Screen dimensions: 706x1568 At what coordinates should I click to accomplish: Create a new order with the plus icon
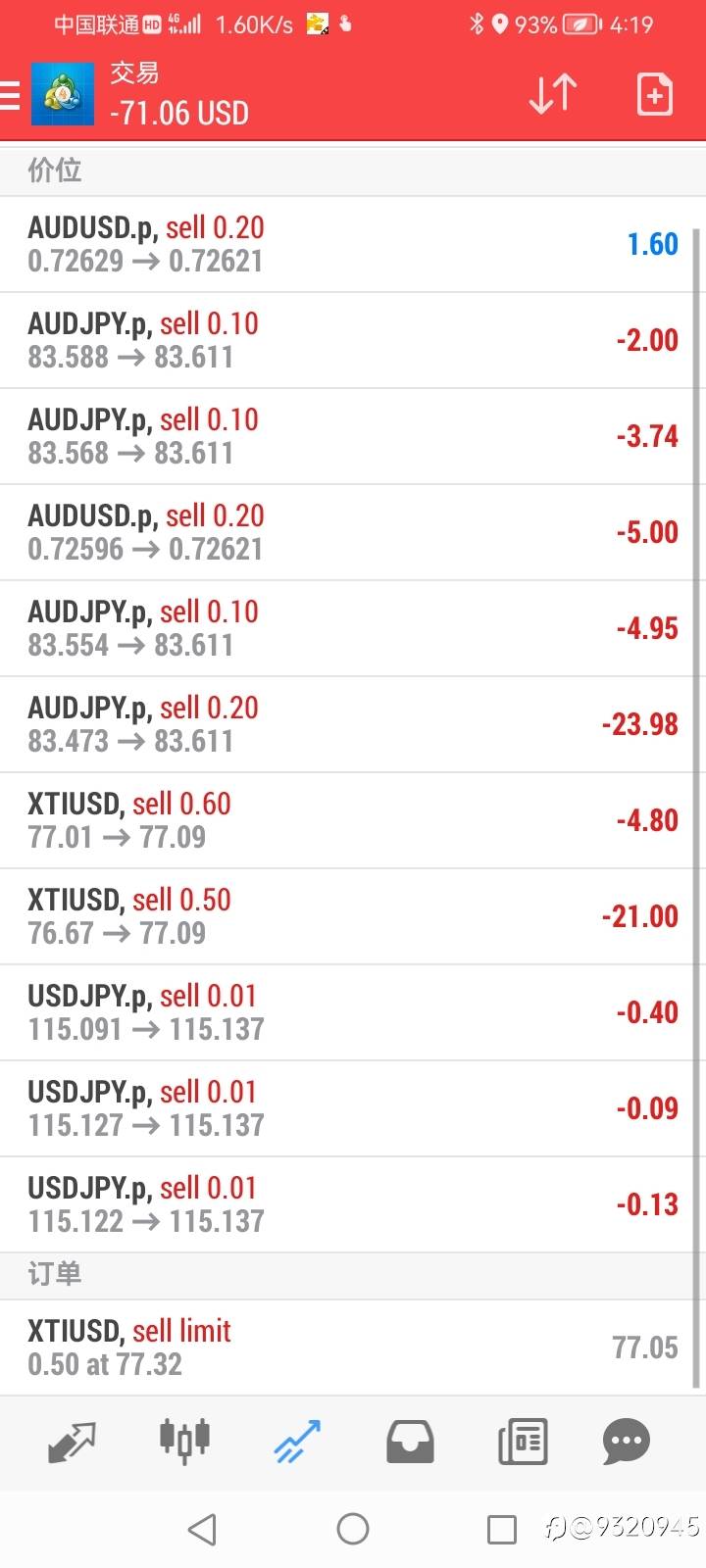pyautogui.click(x=654, y=95)
